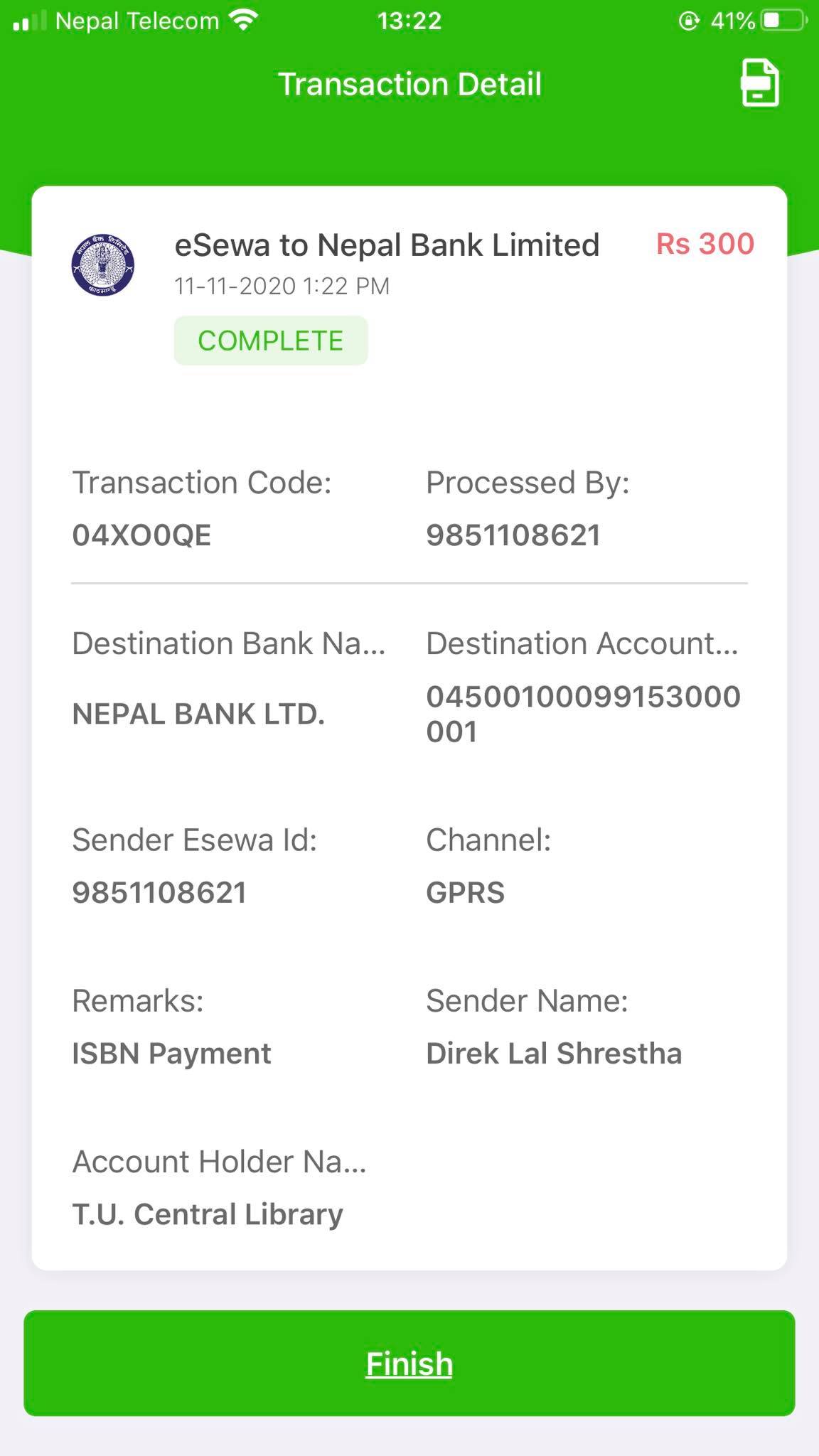This screenshot has width=819, height=1456.
Task: Tap the Finish button
Action: (409, 1363)
